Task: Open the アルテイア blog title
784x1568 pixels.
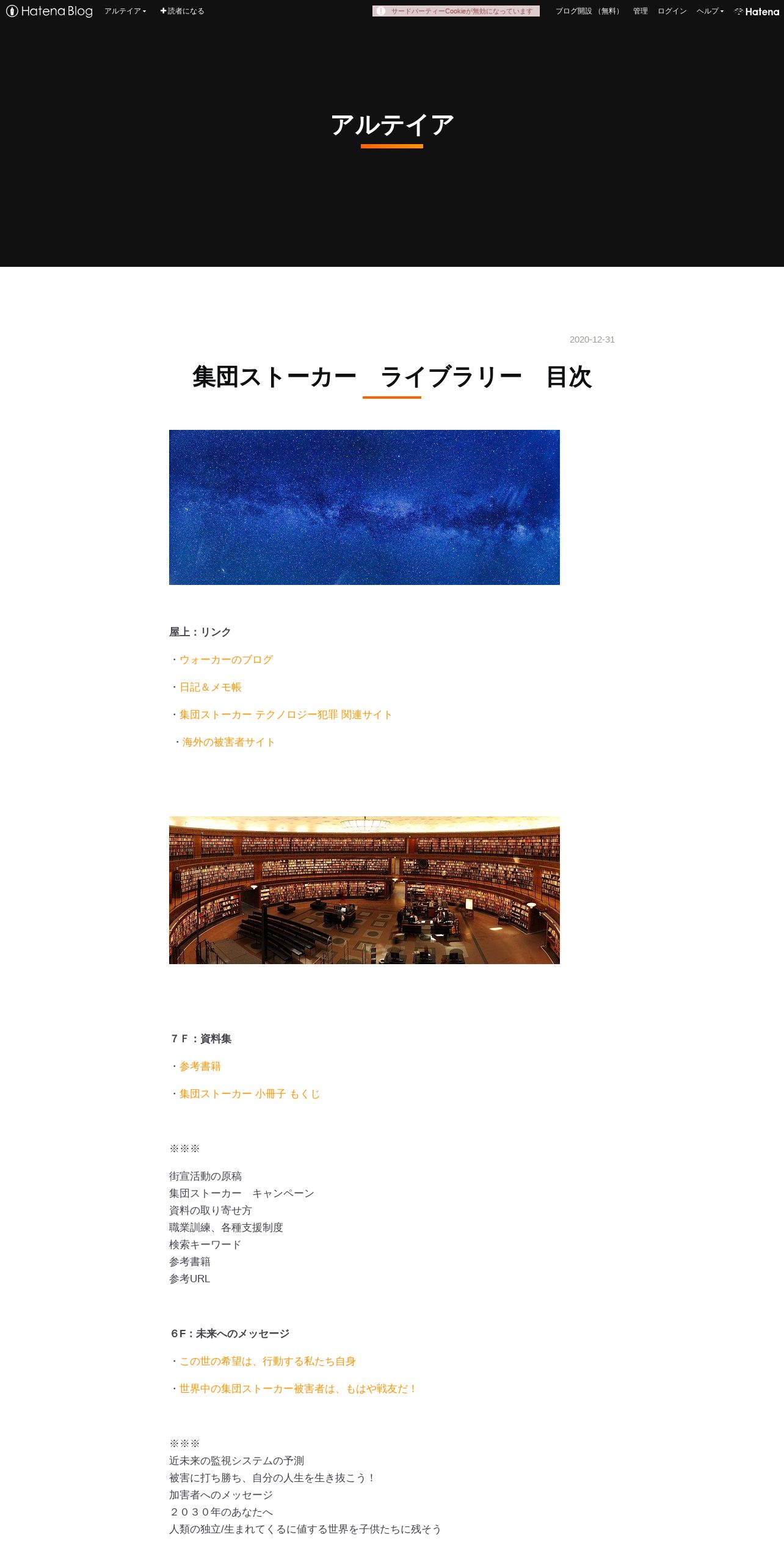Action: tap(392, 125)
